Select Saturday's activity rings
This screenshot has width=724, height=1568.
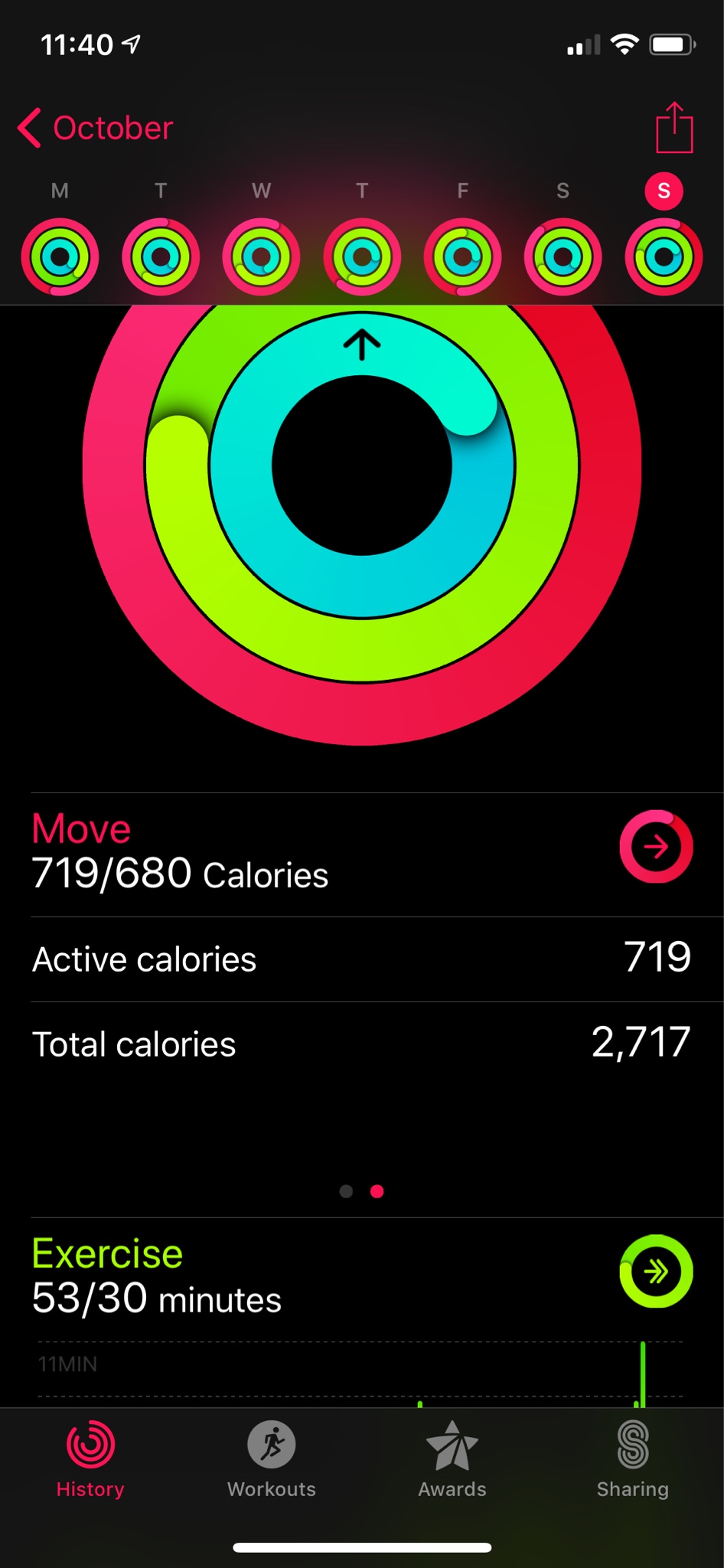[x=563, y=257]
